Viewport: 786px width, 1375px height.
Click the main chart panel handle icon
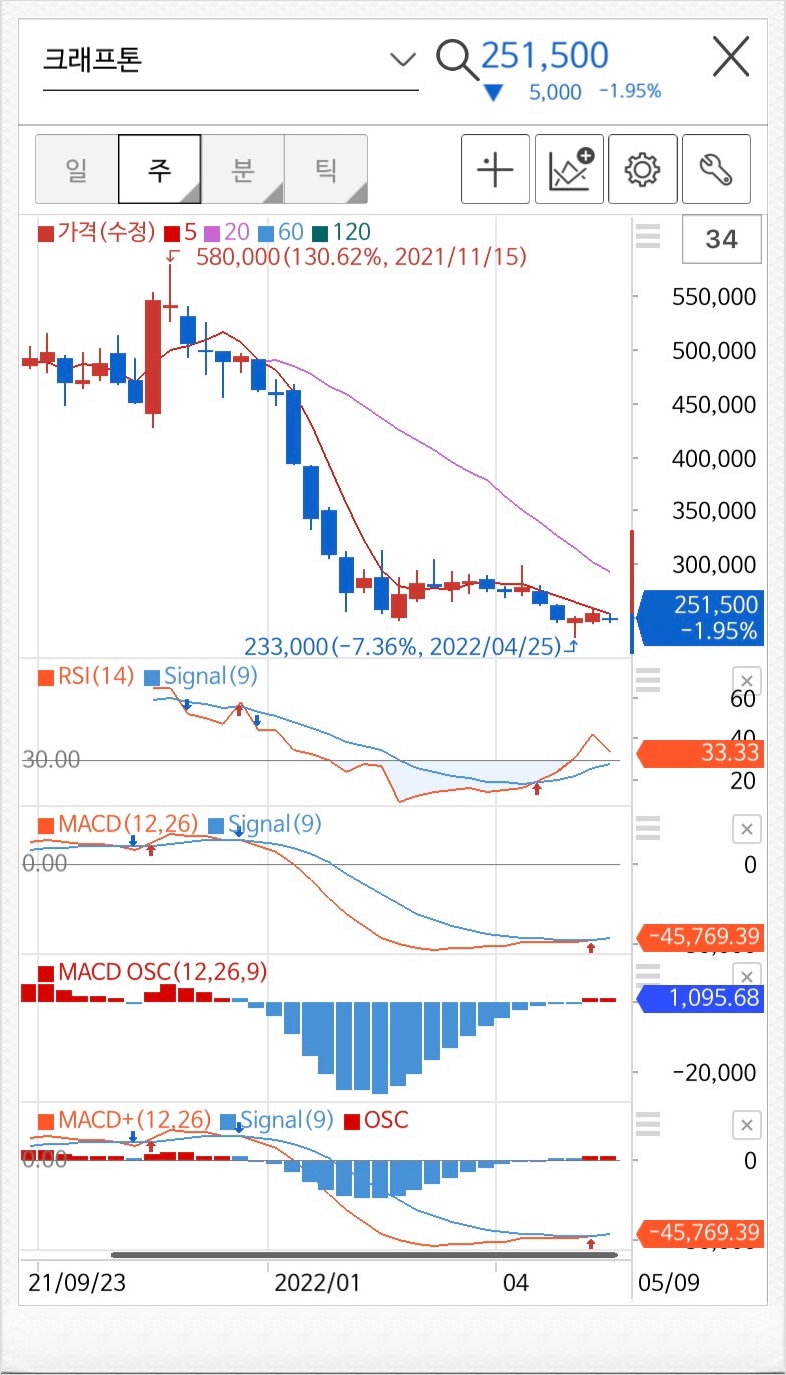coord(648,237)
